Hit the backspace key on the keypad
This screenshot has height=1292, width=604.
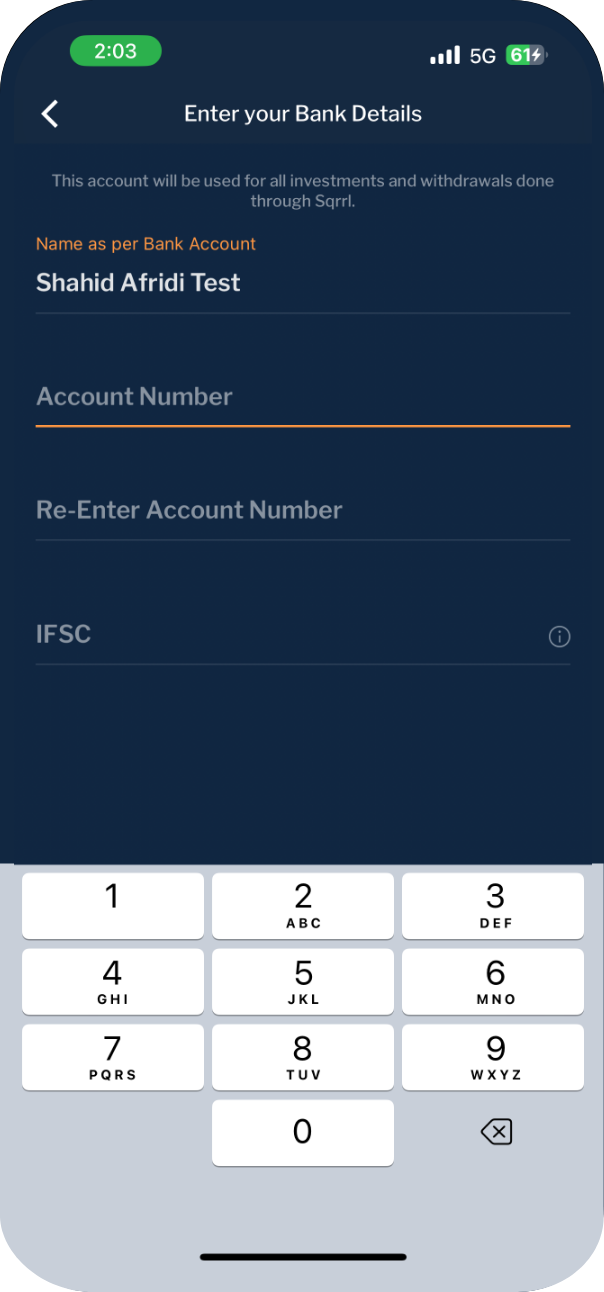(495, 1132)
